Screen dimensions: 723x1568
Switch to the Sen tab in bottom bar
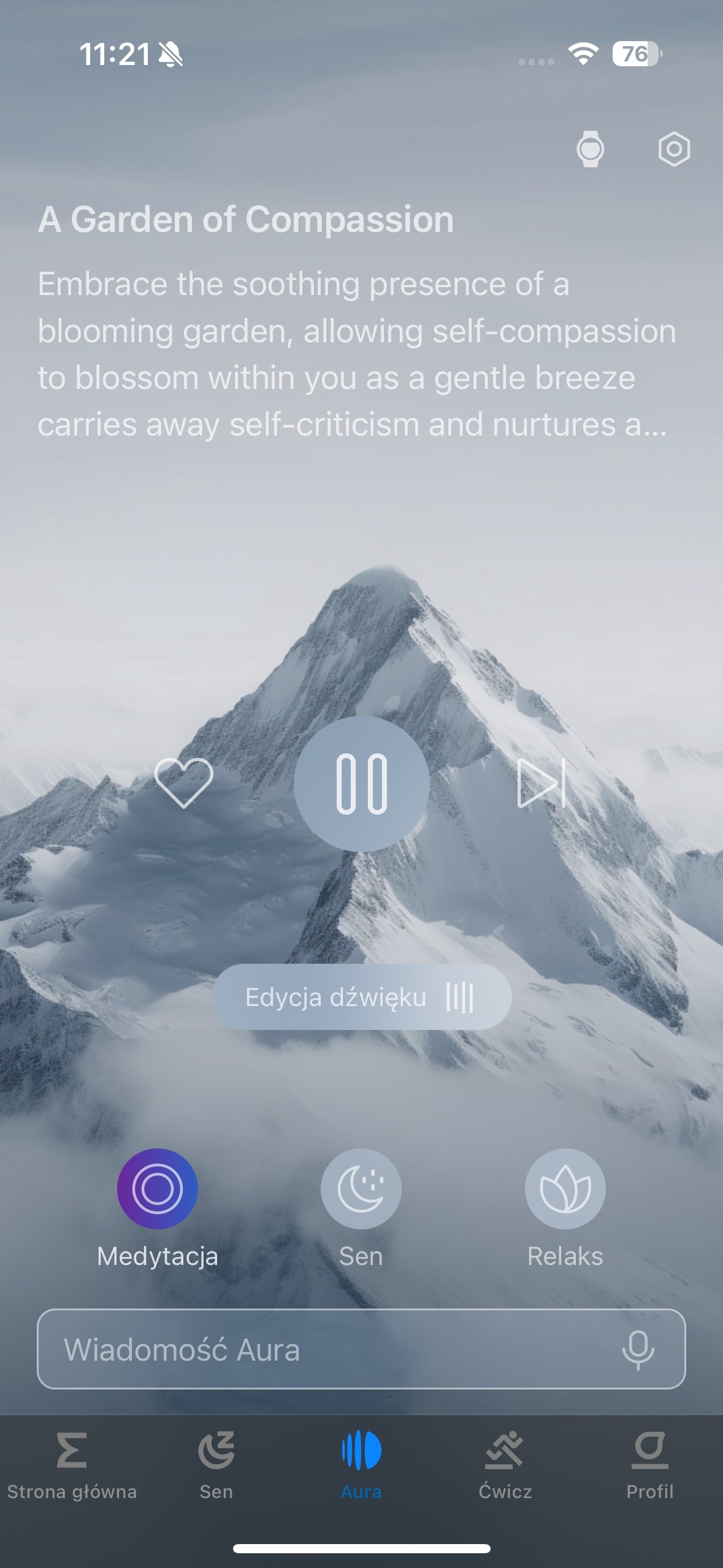coord(216,1467)
